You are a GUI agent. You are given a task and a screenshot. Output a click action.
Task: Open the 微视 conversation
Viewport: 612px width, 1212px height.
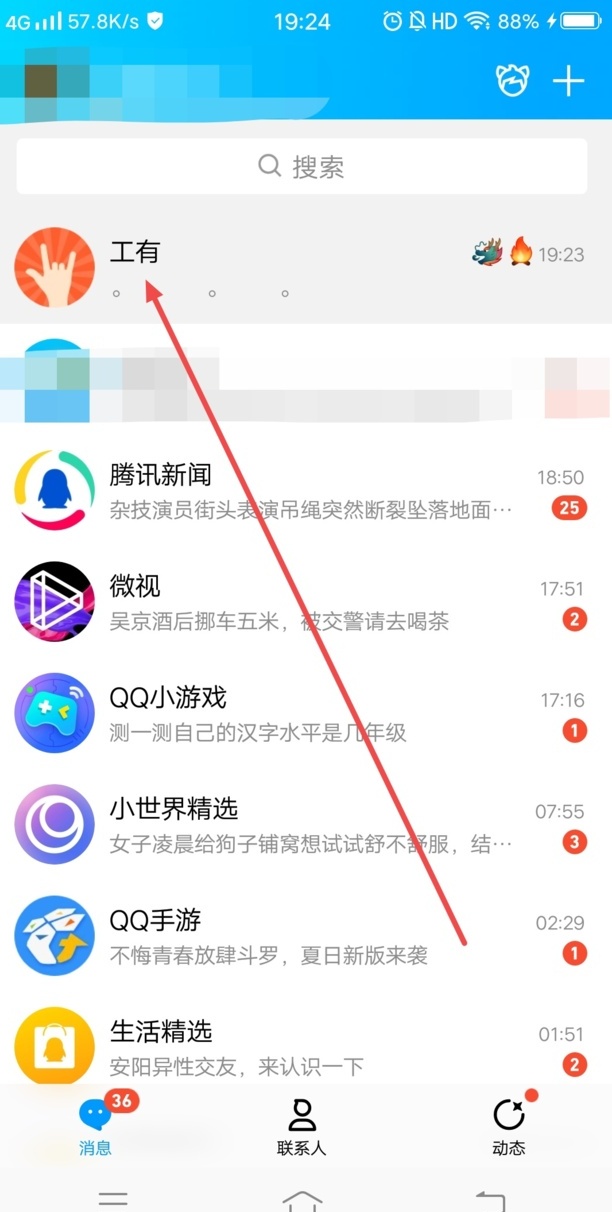coord(300,602)
